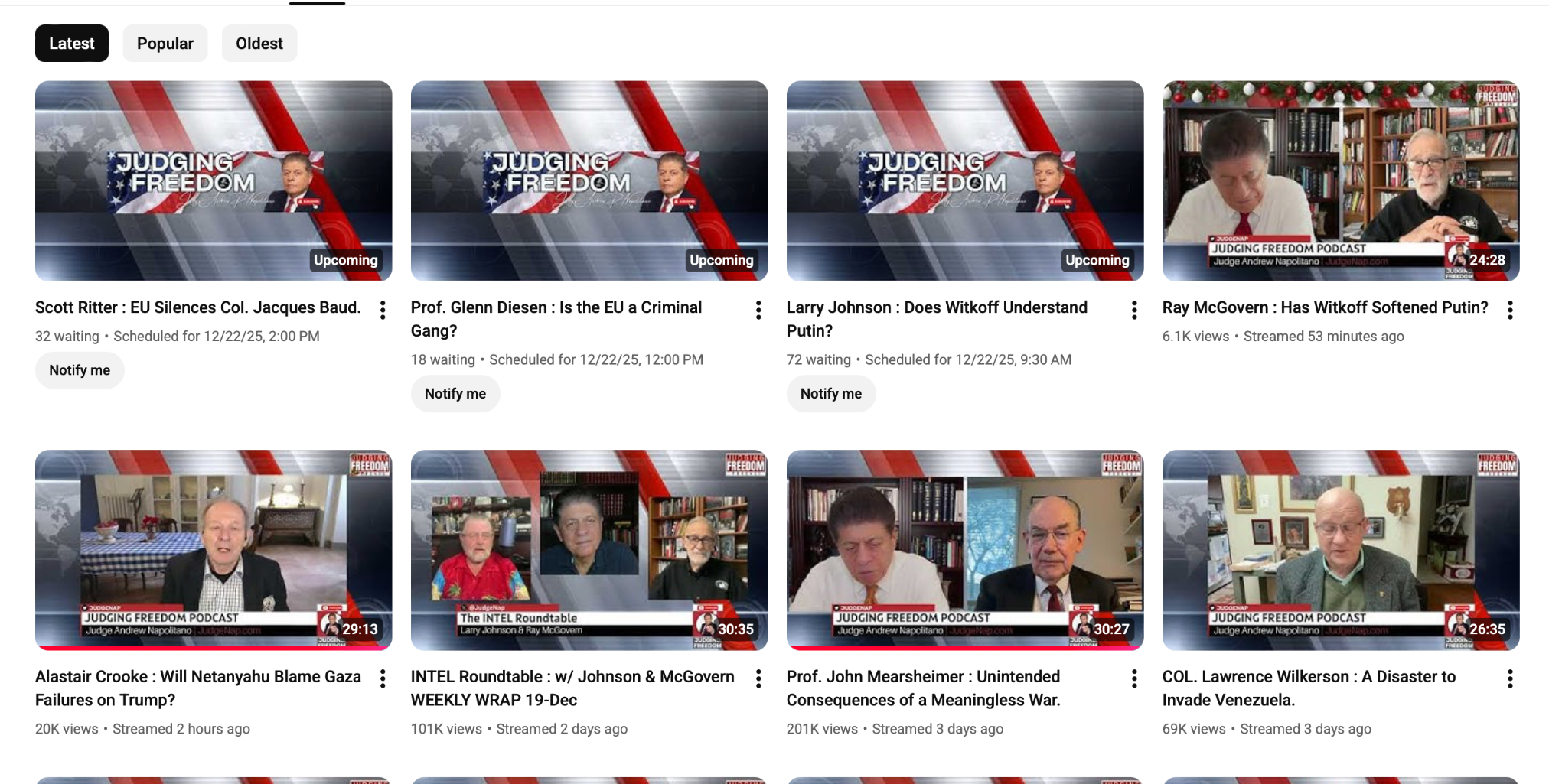
Task: Open upcoming Scott Ritter EU Silences stream
Action: pos(214,181)
